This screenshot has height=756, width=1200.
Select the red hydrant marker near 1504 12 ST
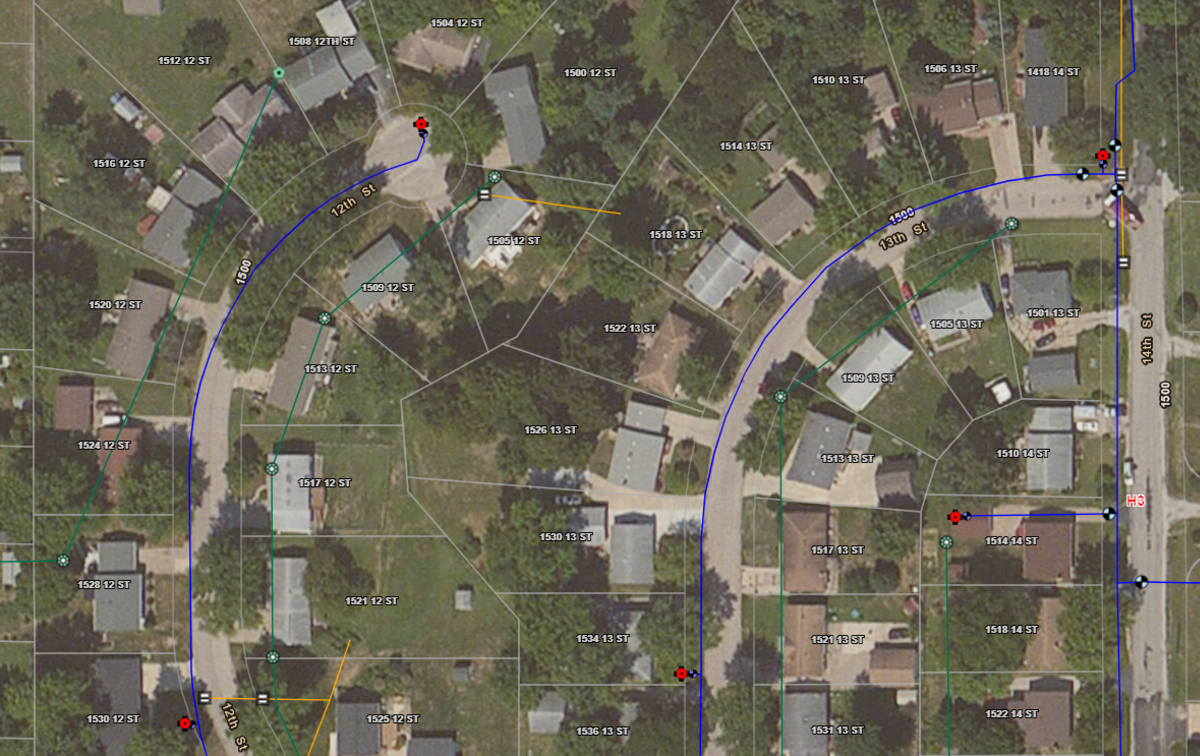[x=421, y=124]
